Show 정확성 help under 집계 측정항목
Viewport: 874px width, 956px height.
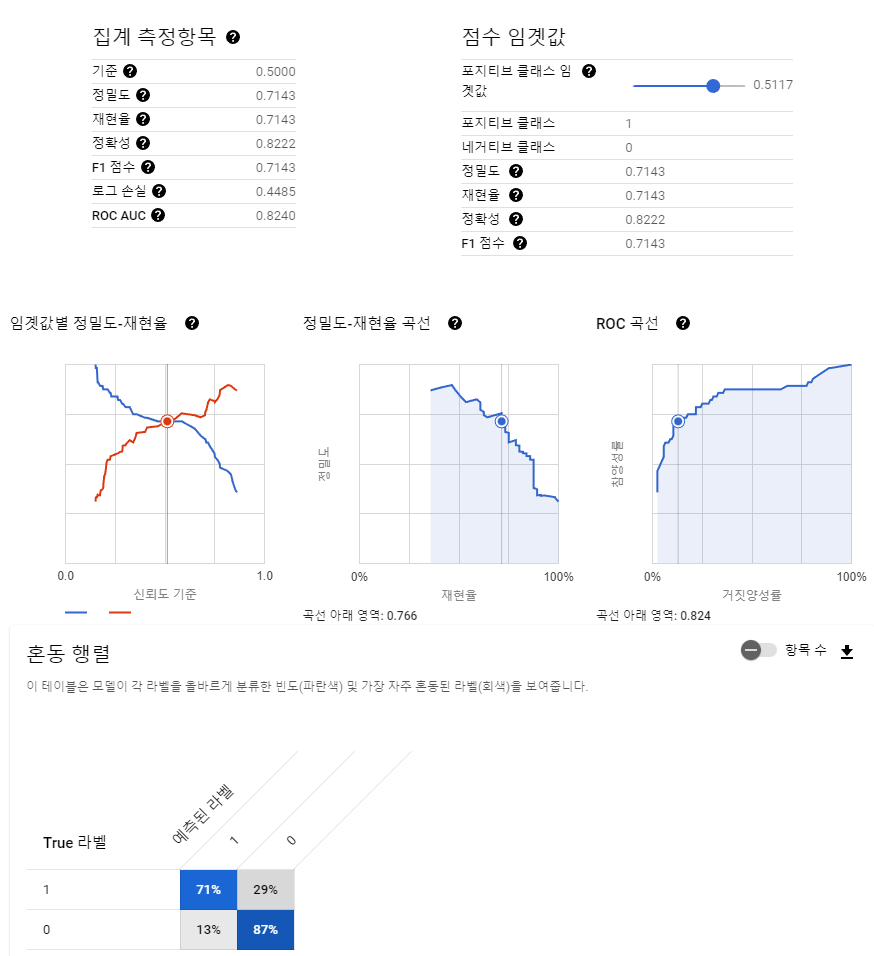(x=142, y=143)
